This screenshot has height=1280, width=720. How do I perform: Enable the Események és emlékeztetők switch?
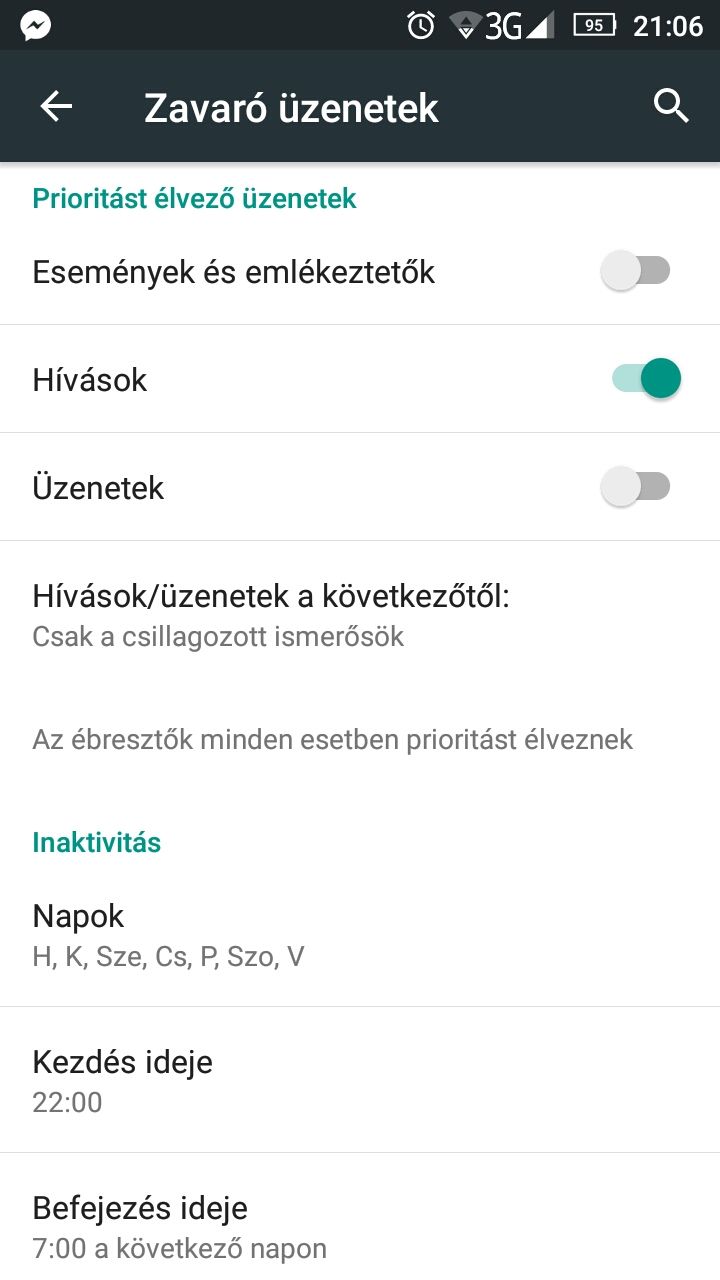point(636,271)
